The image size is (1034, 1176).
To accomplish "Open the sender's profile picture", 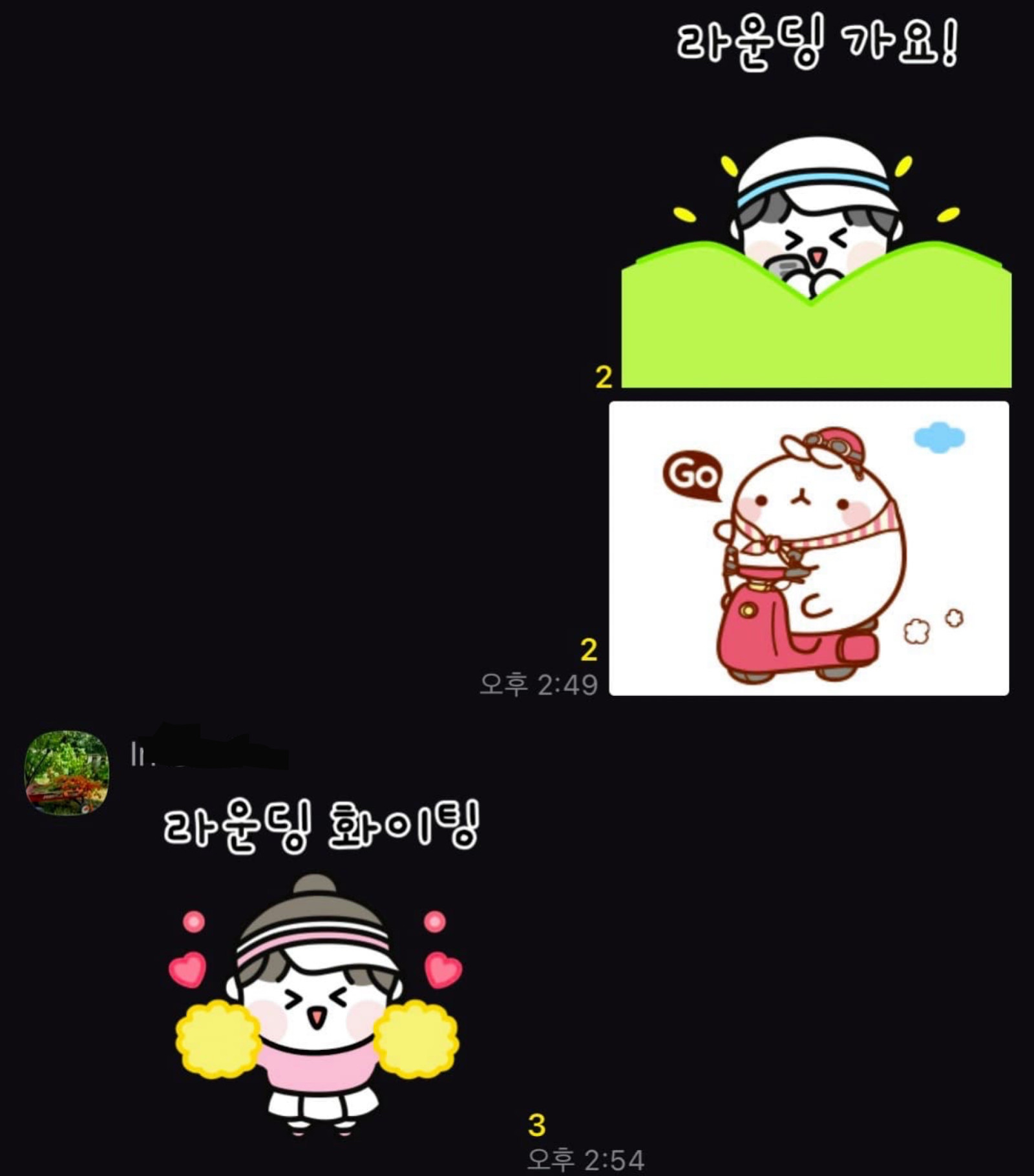I will [x=67, y=772].
